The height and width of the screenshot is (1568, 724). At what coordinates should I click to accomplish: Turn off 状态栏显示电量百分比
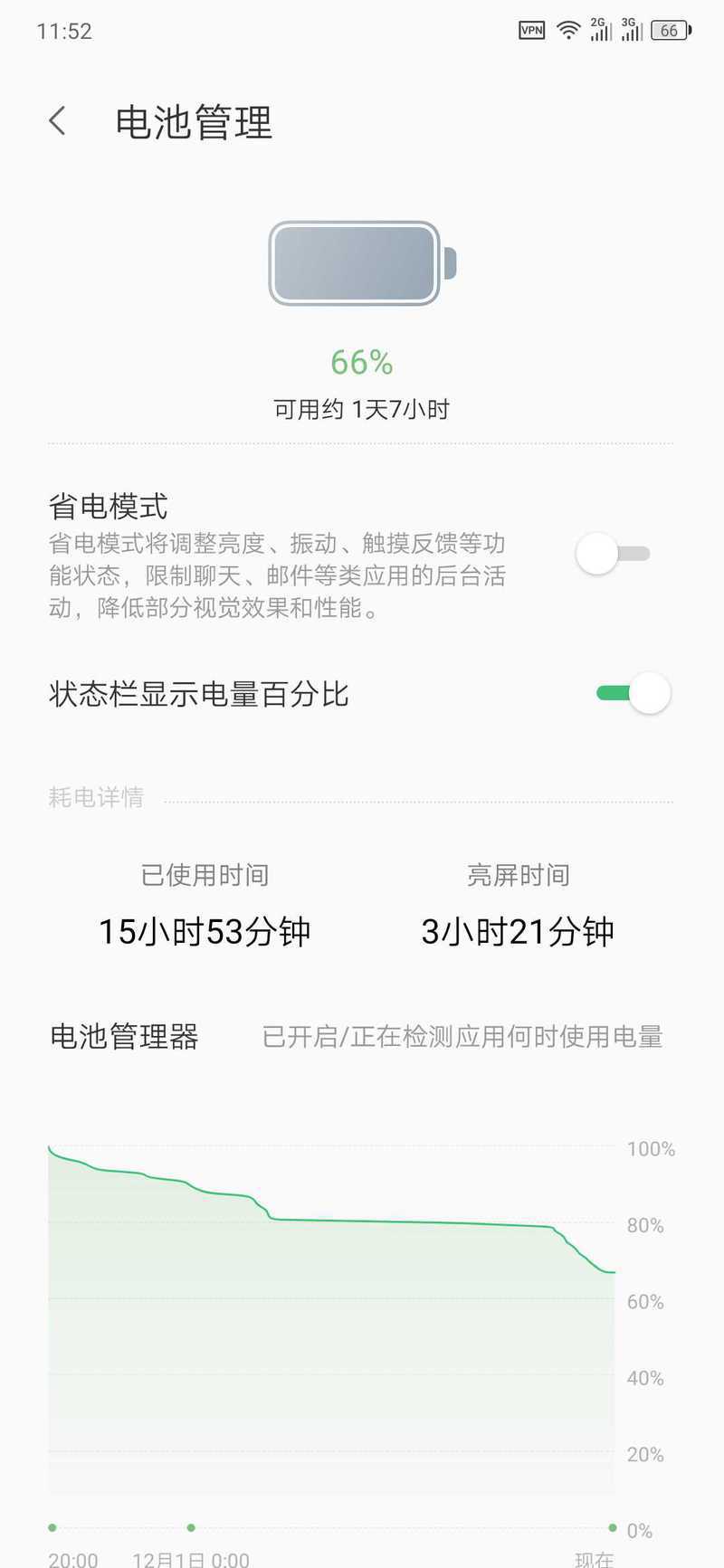(633, 694)
